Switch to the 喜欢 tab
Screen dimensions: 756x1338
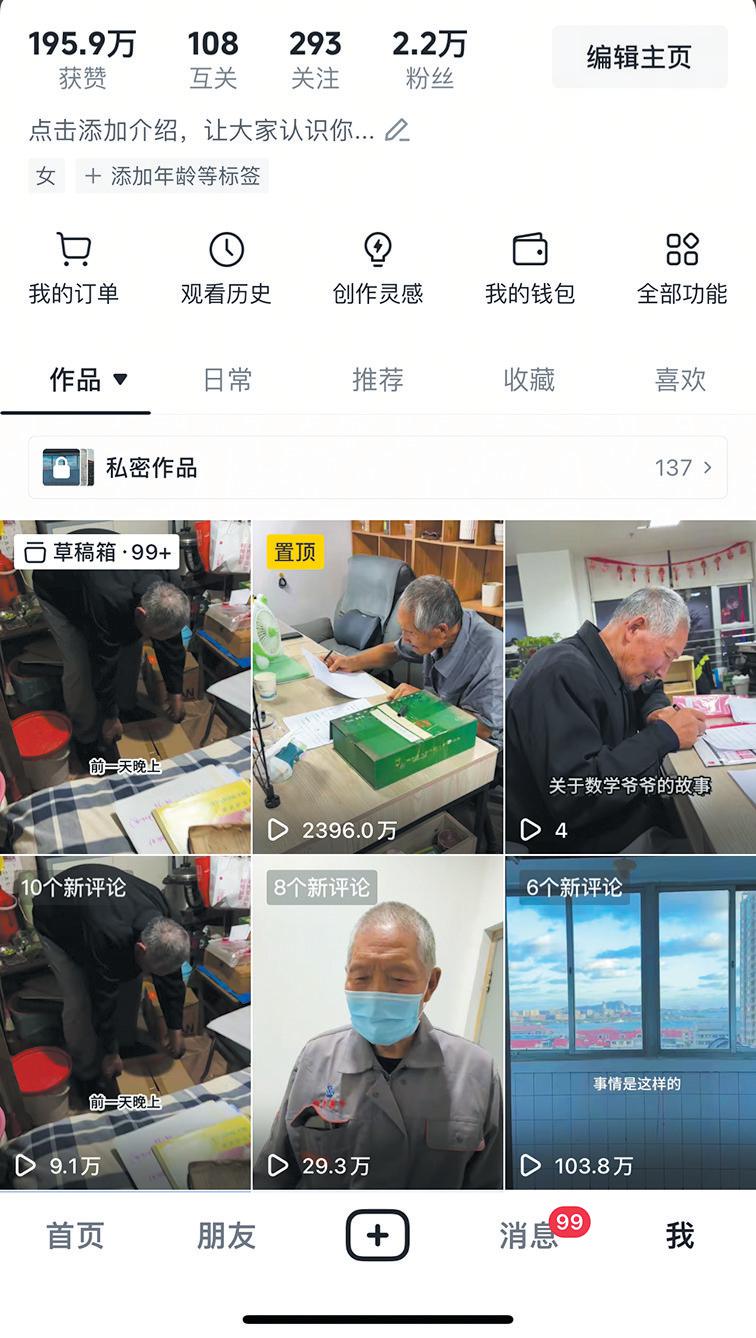pyautogui.click(x=680, y=380)
